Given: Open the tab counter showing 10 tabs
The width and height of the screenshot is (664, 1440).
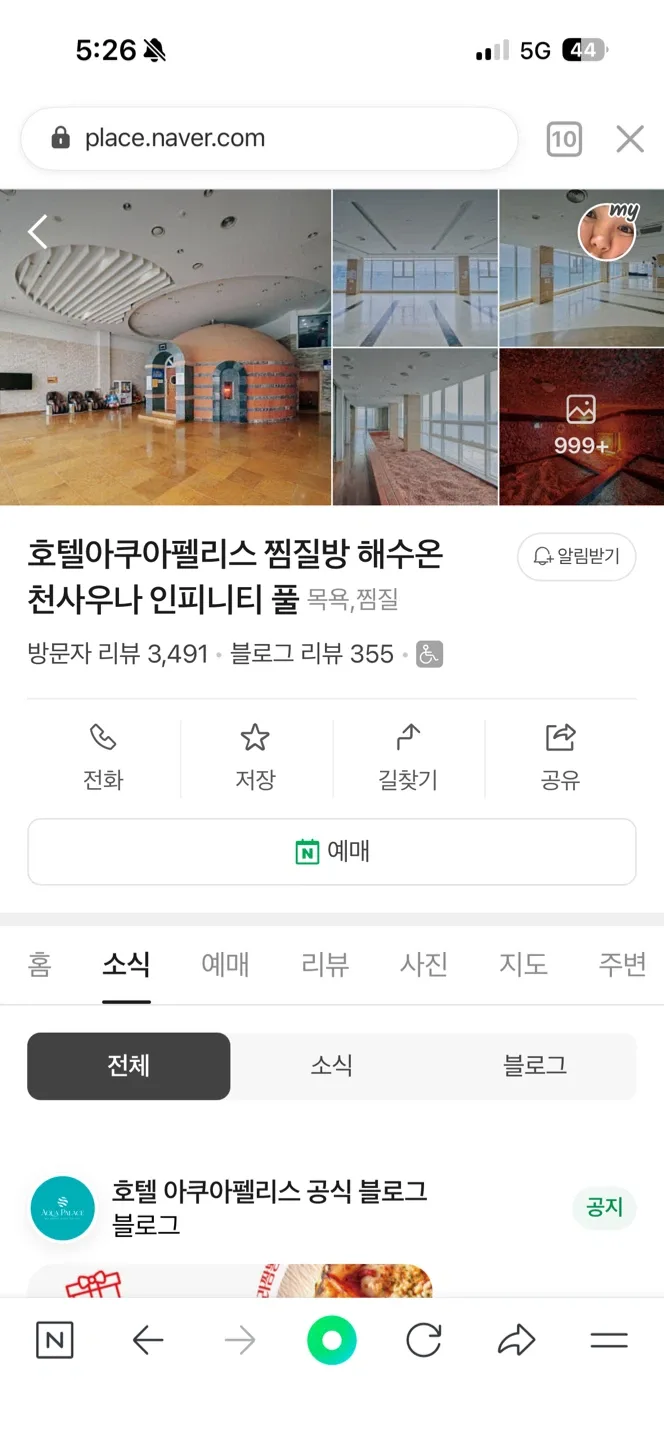Looking at the screenshot, I should point(564,139).
